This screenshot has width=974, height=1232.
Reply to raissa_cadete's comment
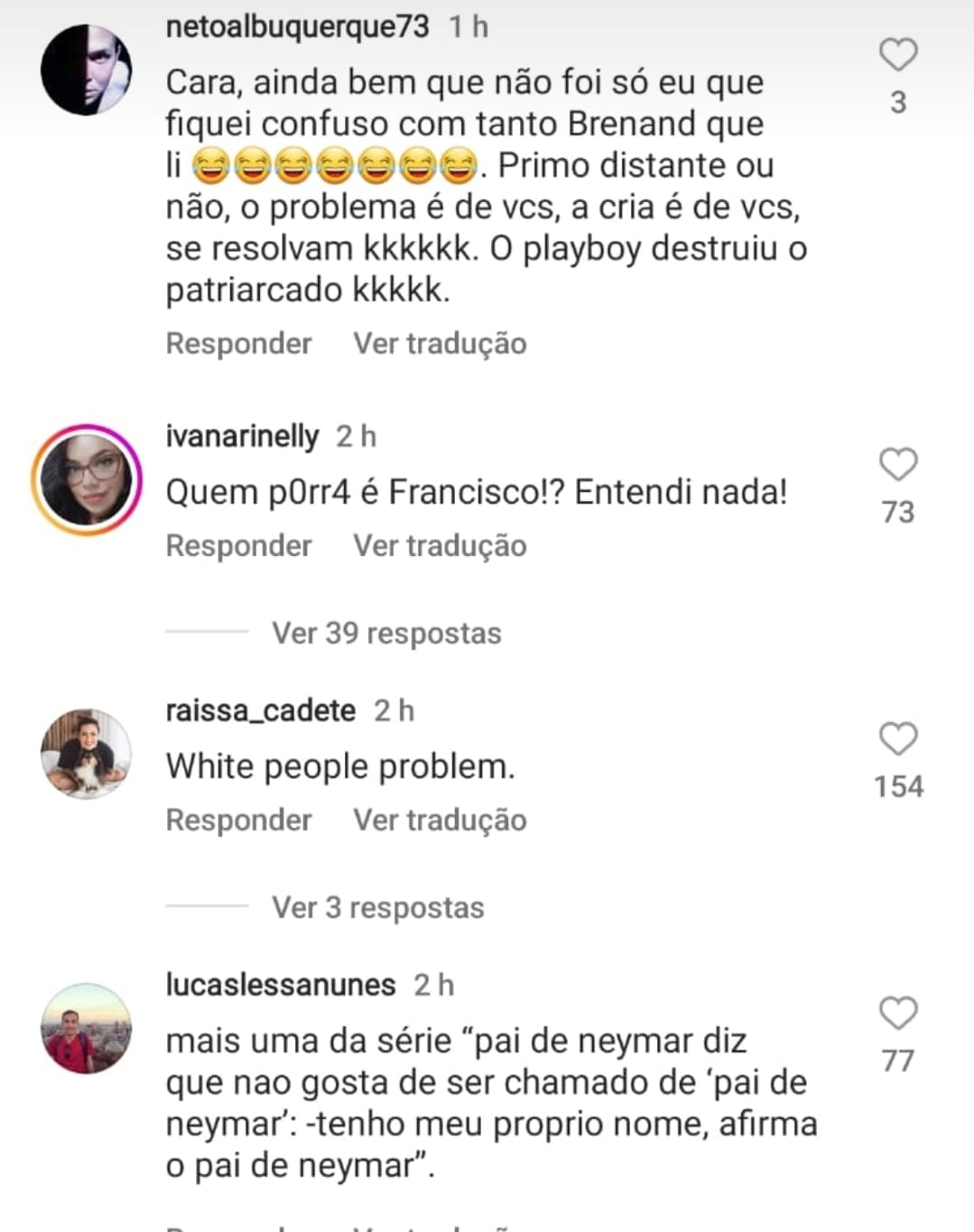[x=238, y=820]
